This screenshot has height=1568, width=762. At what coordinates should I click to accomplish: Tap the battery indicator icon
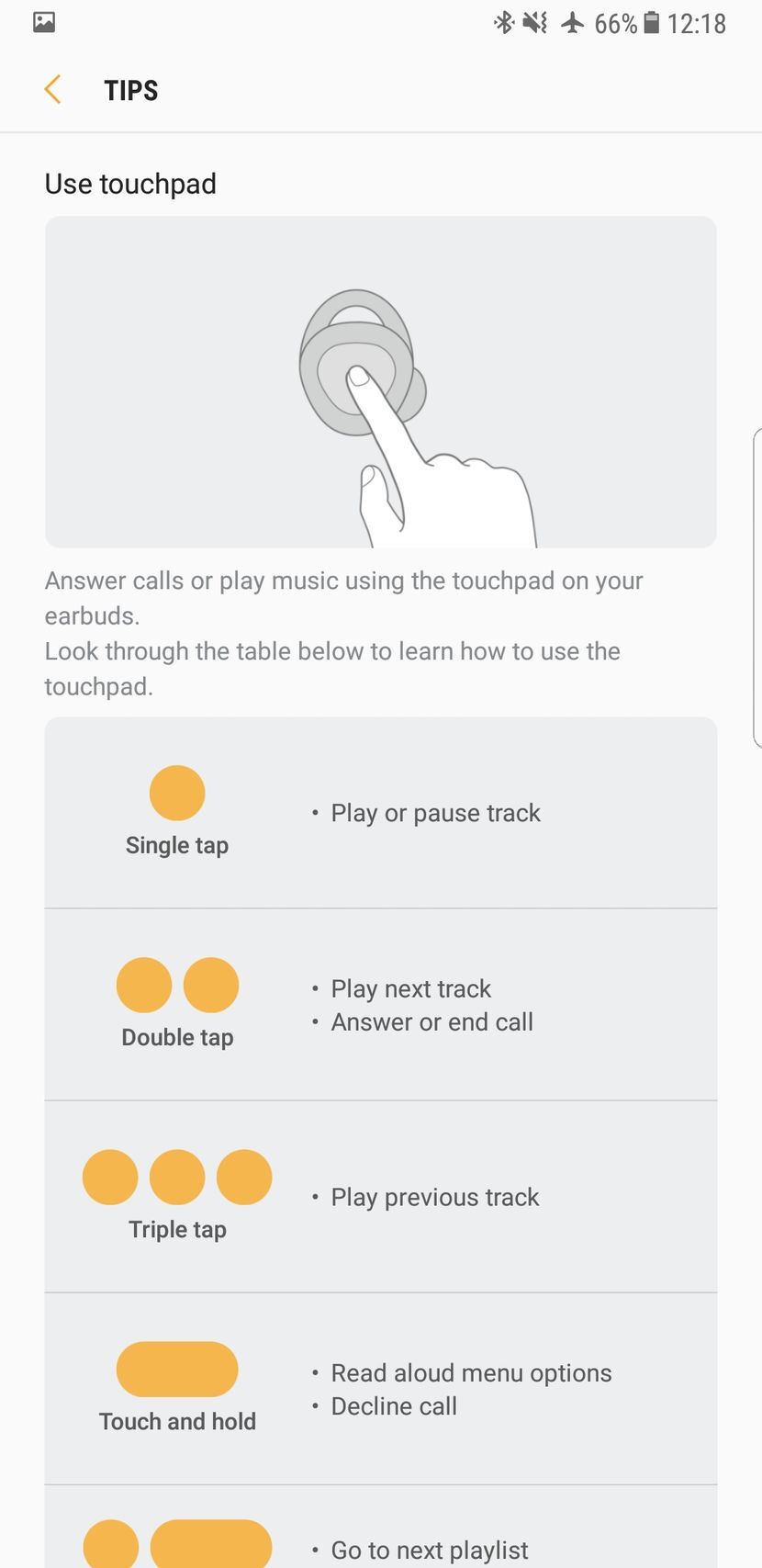coord(653,23)
